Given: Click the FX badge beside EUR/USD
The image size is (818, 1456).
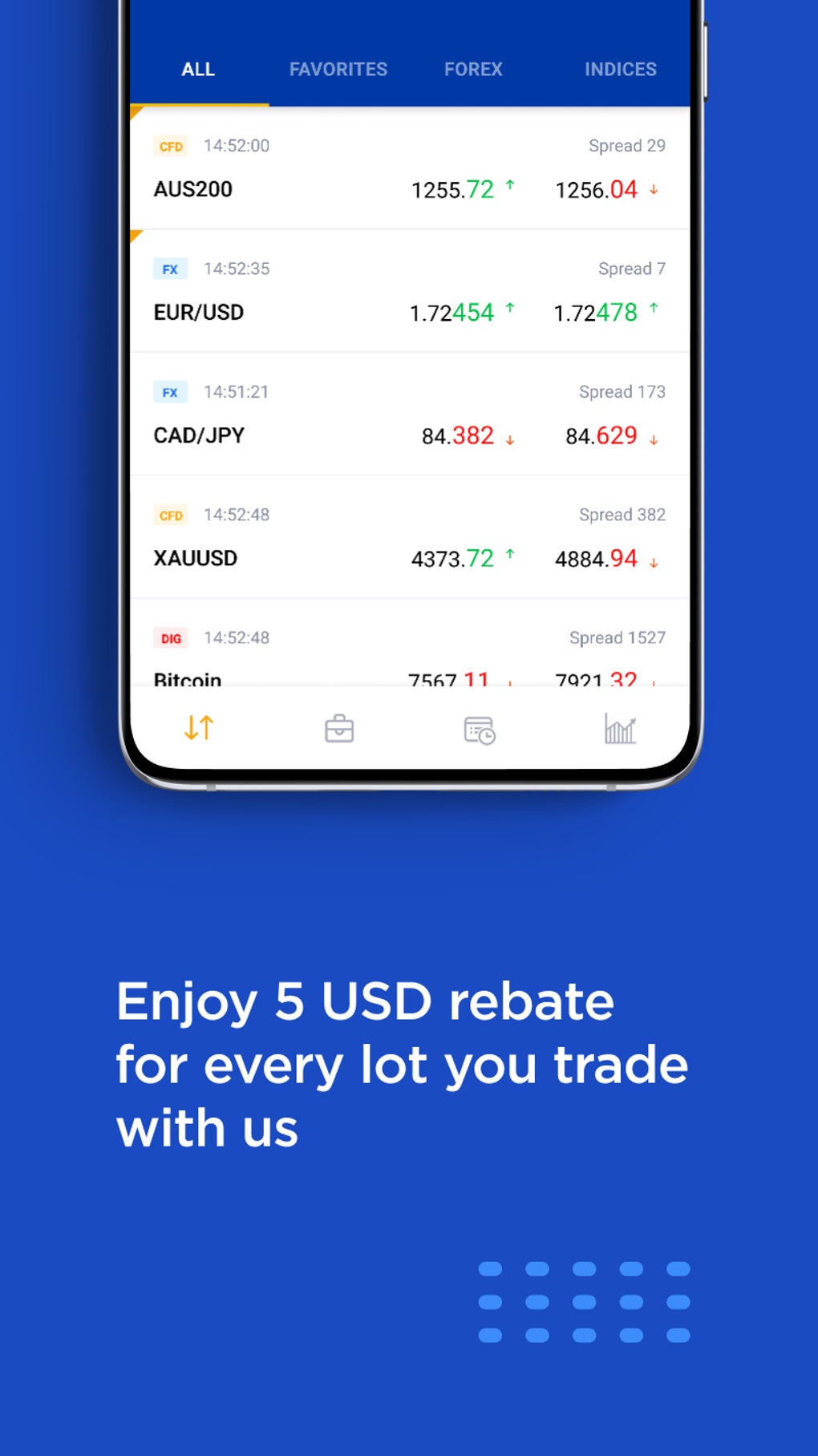Looking at the screenshot, I should click(x=170, y=269).
